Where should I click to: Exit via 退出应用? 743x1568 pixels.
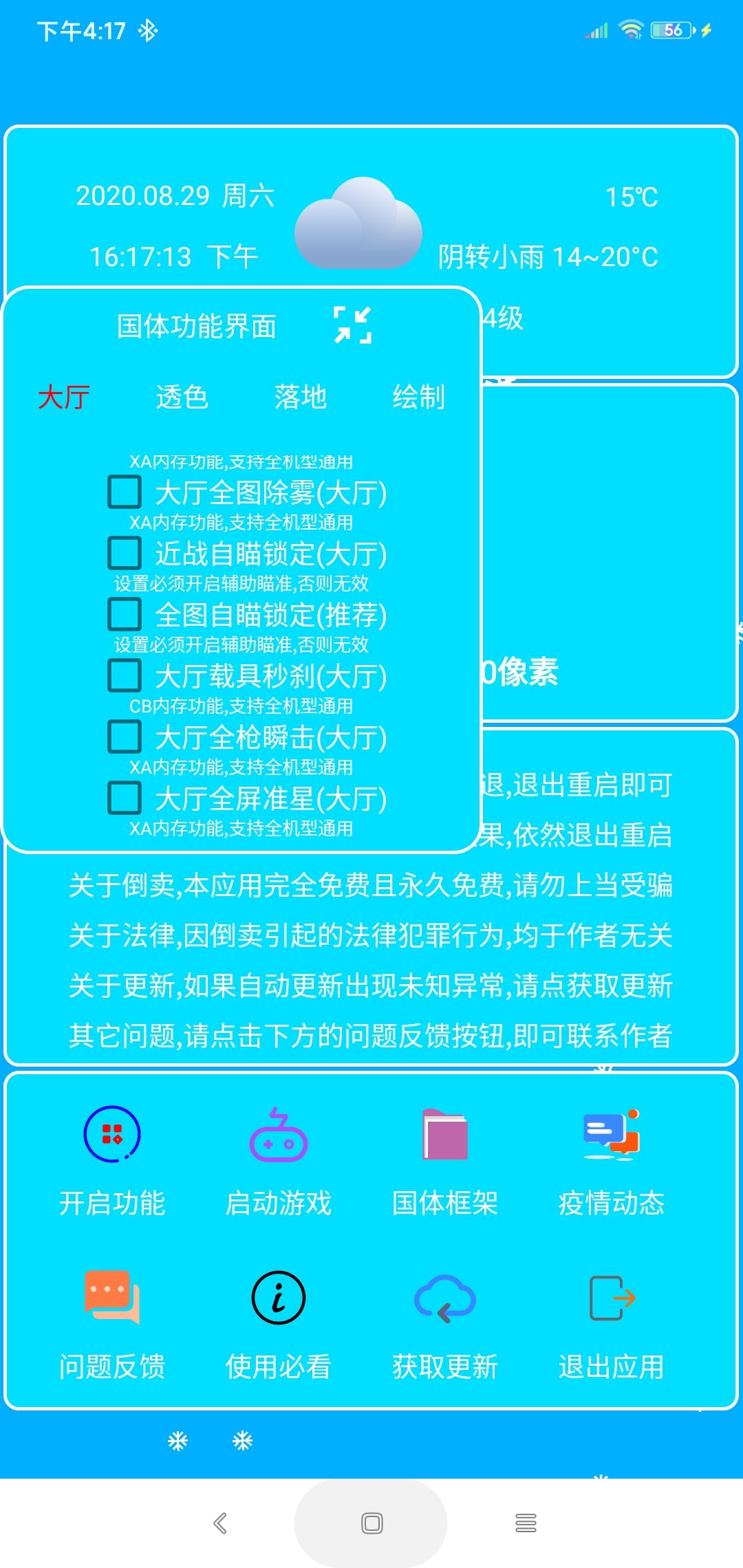click(x=612, y=1325)
